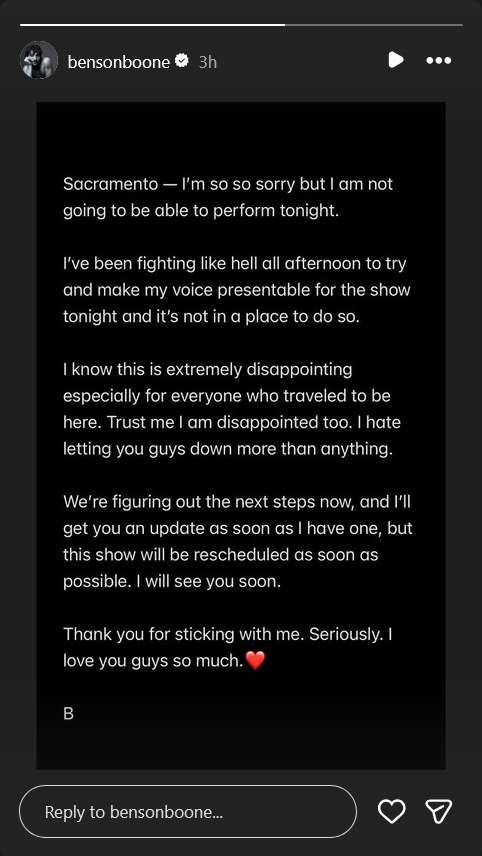Open bensonboone's profile picture

[39, 60]
